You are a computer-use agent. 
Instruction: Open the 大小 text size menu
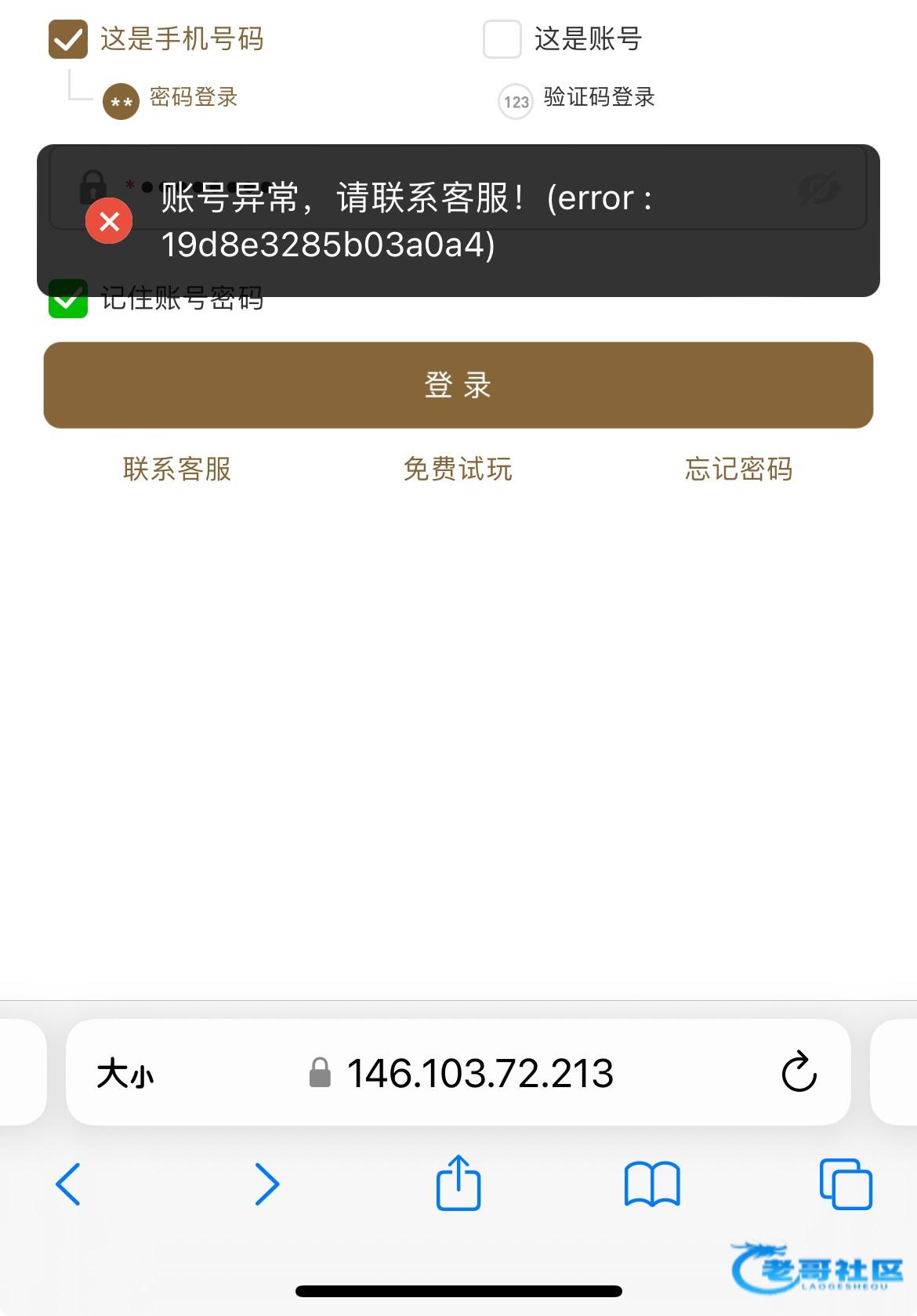coord(125,1073)
